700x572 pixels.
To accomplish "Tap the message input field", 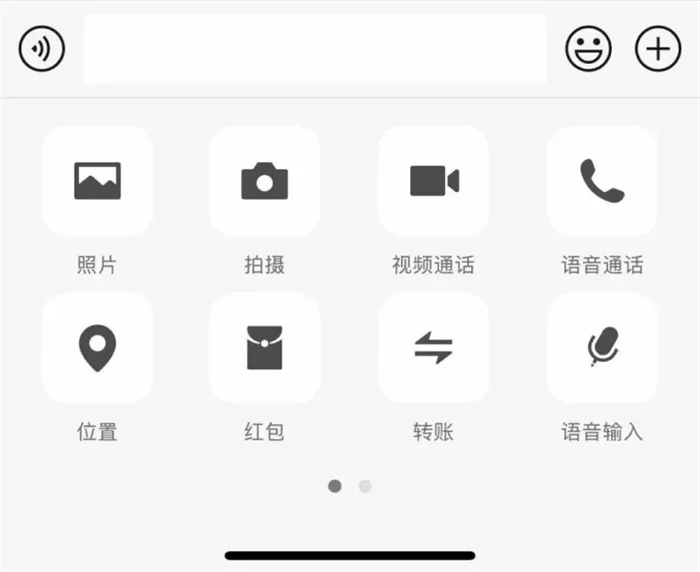I will 314,48.
